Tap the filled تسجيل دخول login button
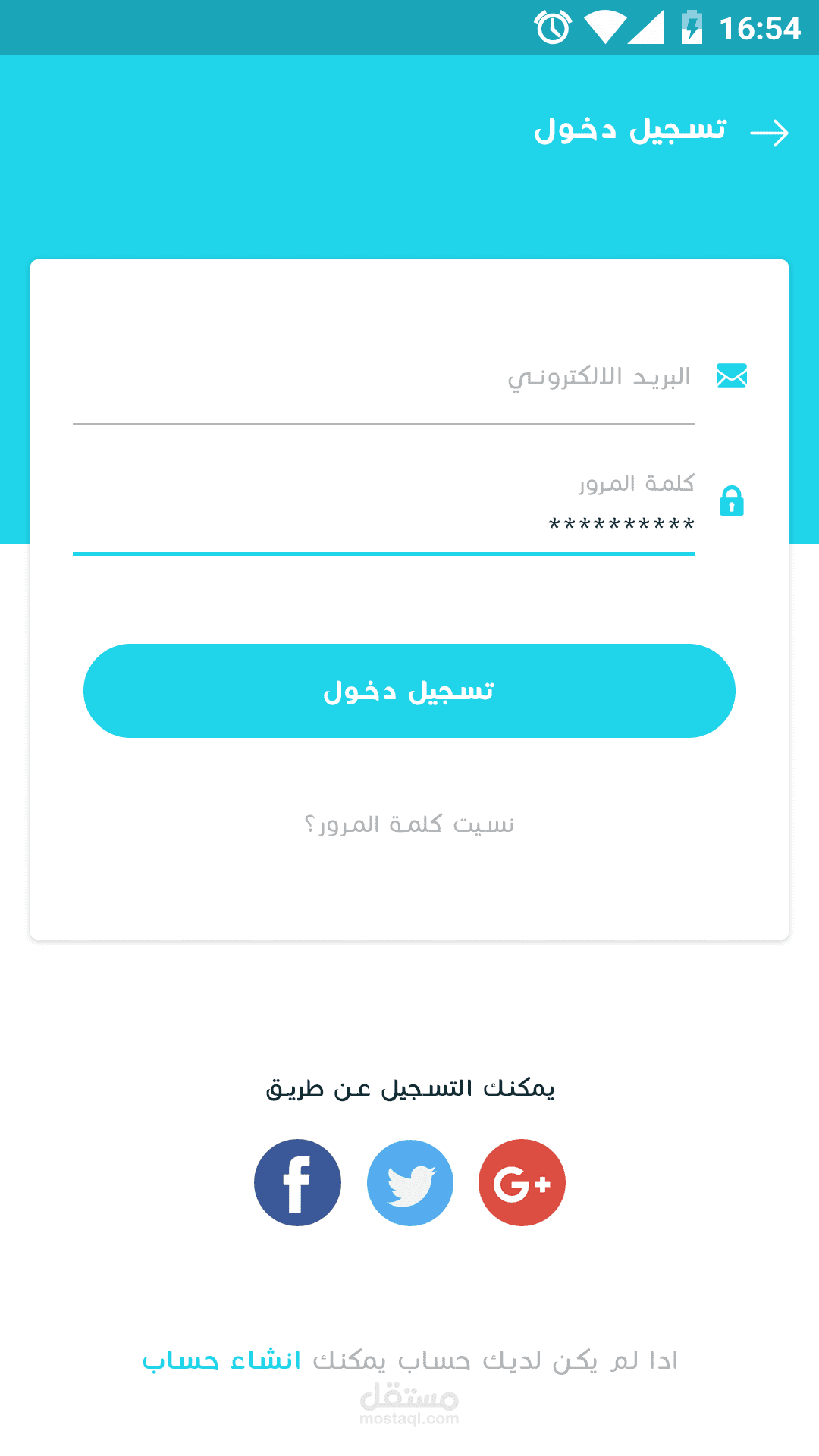The width and height of the screenshot is (819, 1456). click(x=409, y=691)
